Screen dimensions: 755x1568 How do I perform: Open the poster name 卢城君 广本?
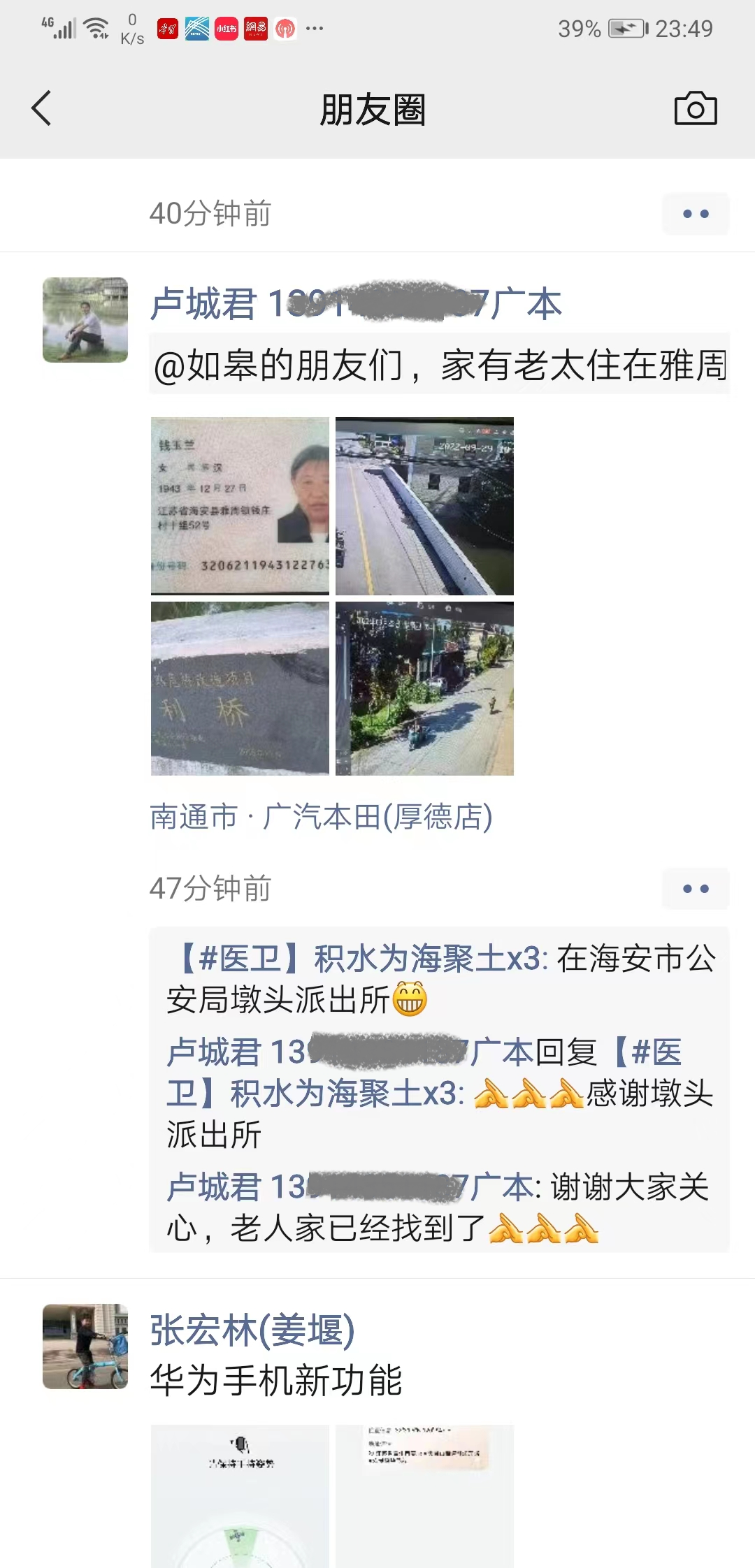pyautogui.click(x=355, y=304)
